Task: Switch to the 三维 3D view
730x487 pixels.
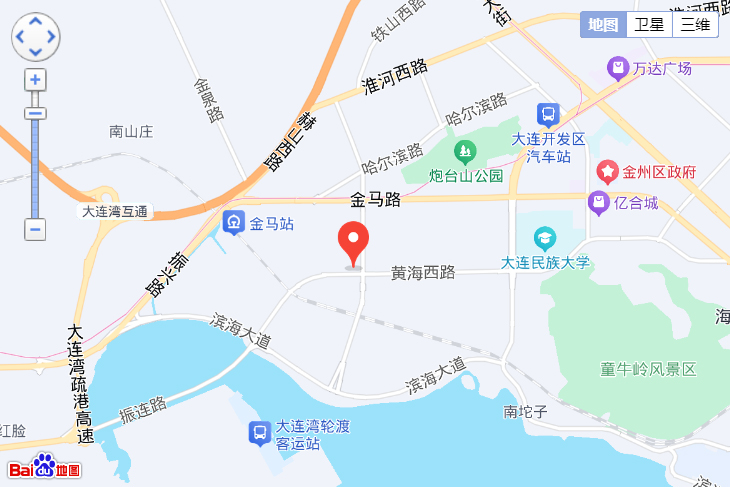Action: pos(695,25)
